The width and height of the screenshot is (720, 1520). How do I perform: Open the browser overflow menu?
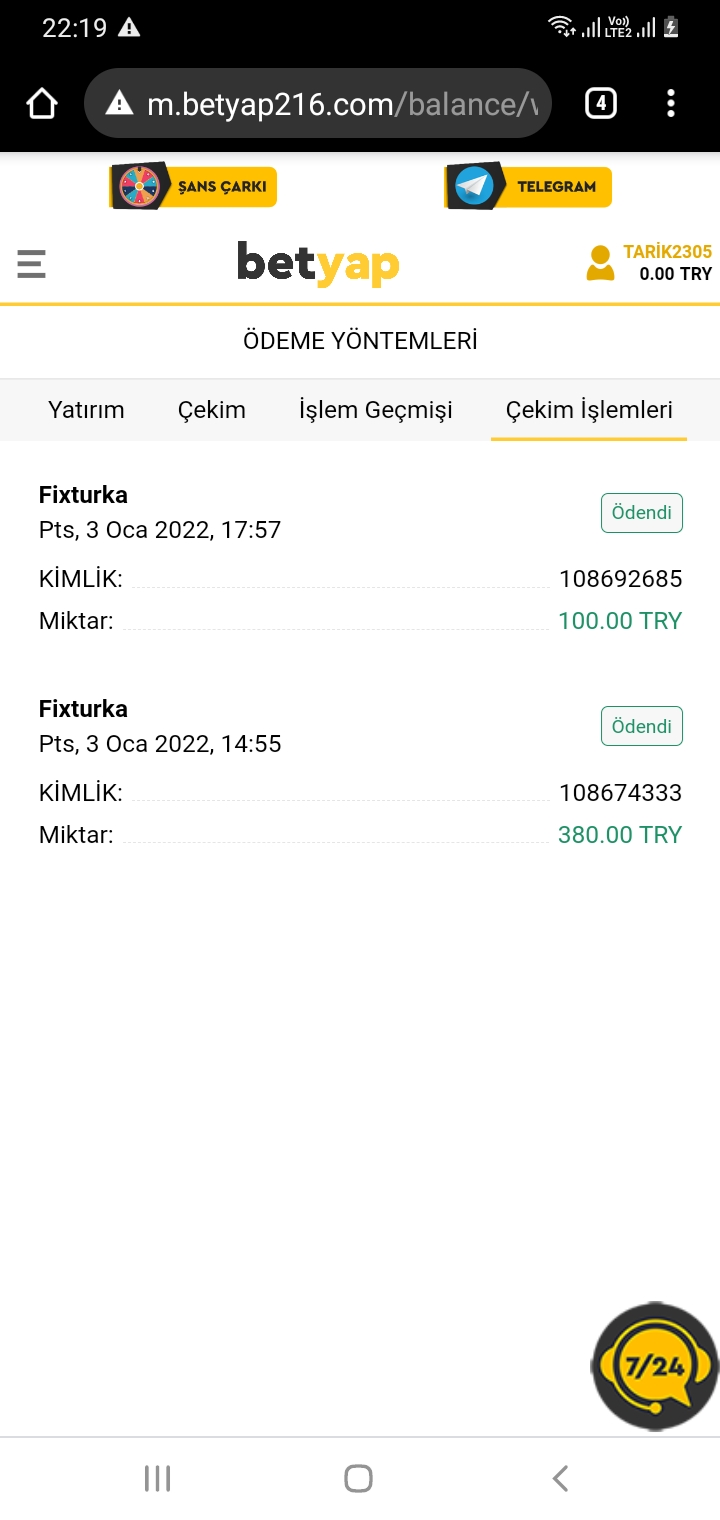pos(671,103)
